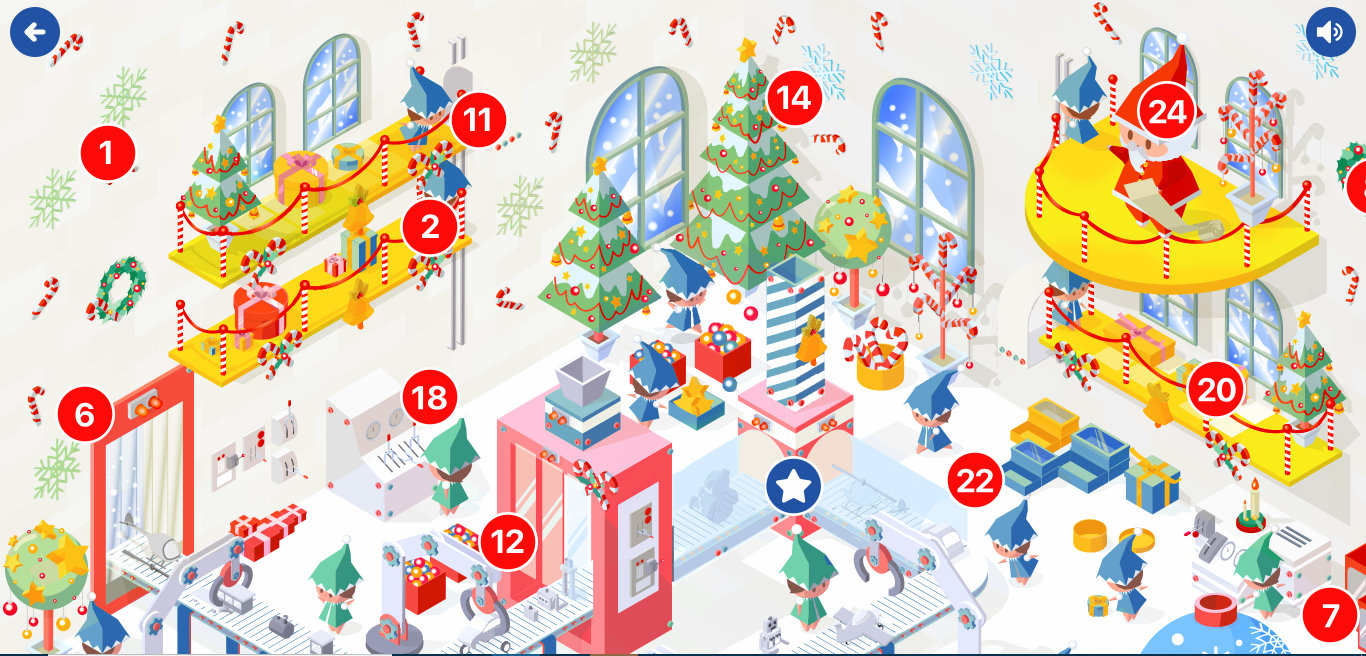Open advent calendar day 7
Screen dimensions: 1366x656
(1329, 616)
